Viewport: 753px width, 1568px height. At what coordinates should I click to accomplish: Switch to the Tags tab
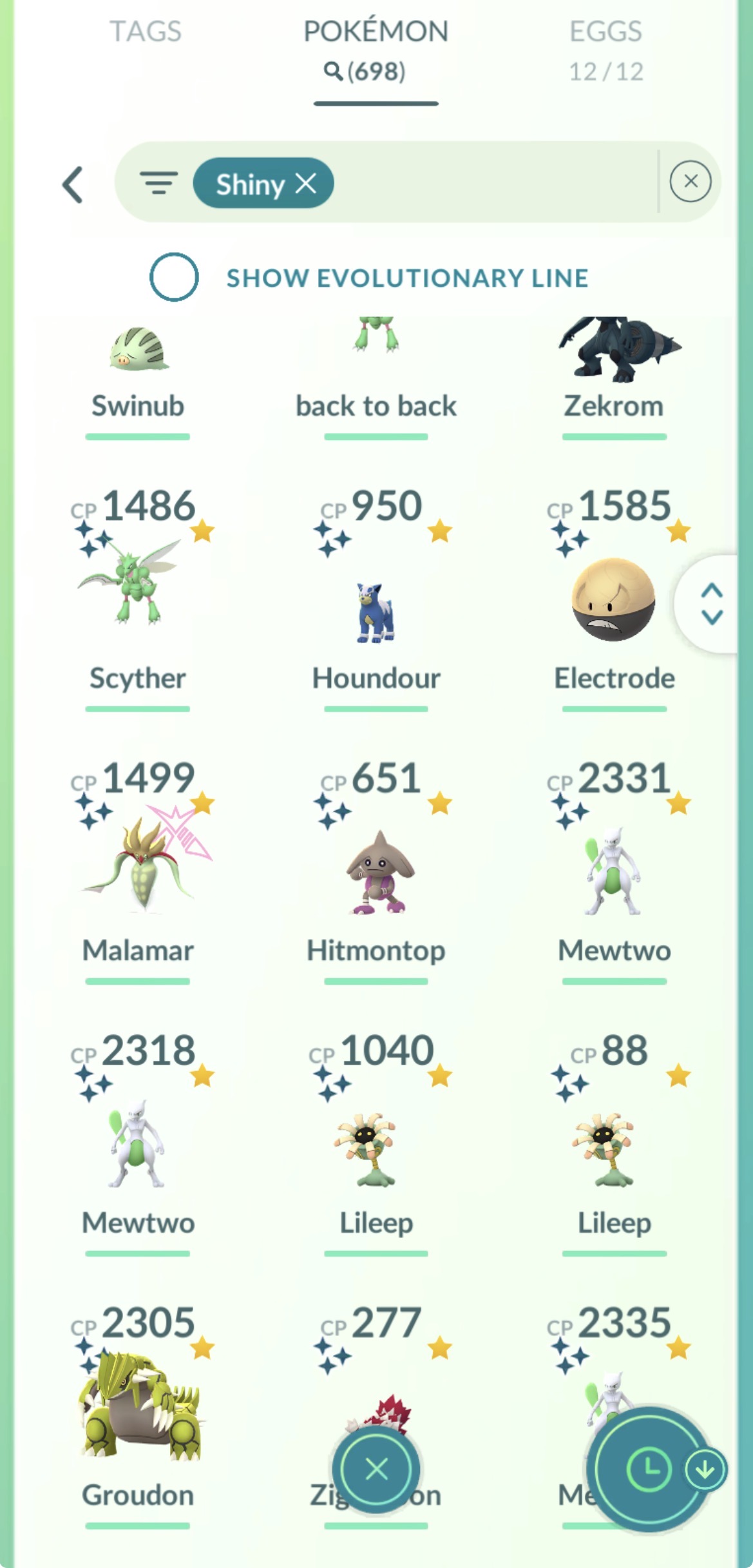[146, 32]
